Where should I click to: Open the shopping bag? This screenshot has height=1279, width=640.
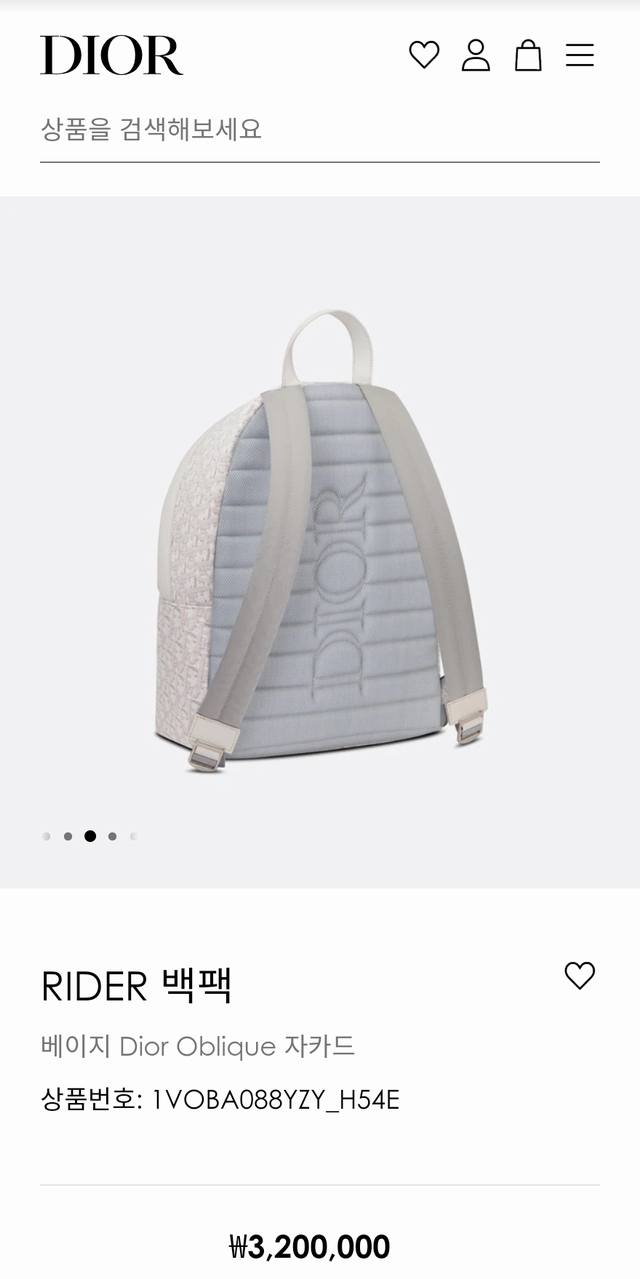528,55
